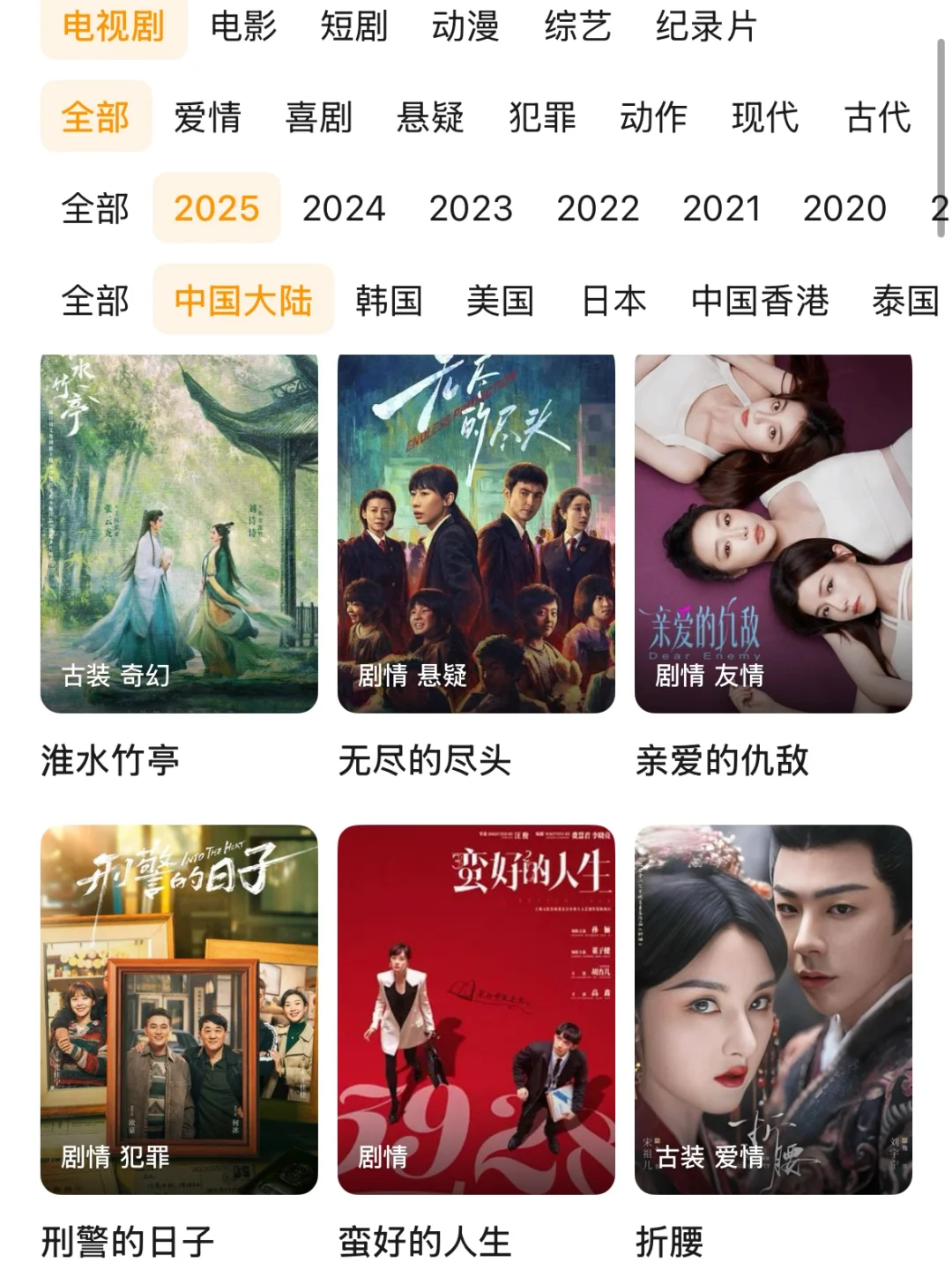This screenshot has width=952, height=1270.
Task: Select the 古代 genre chip
Action: pyautogui.click(x=877, y=117)
